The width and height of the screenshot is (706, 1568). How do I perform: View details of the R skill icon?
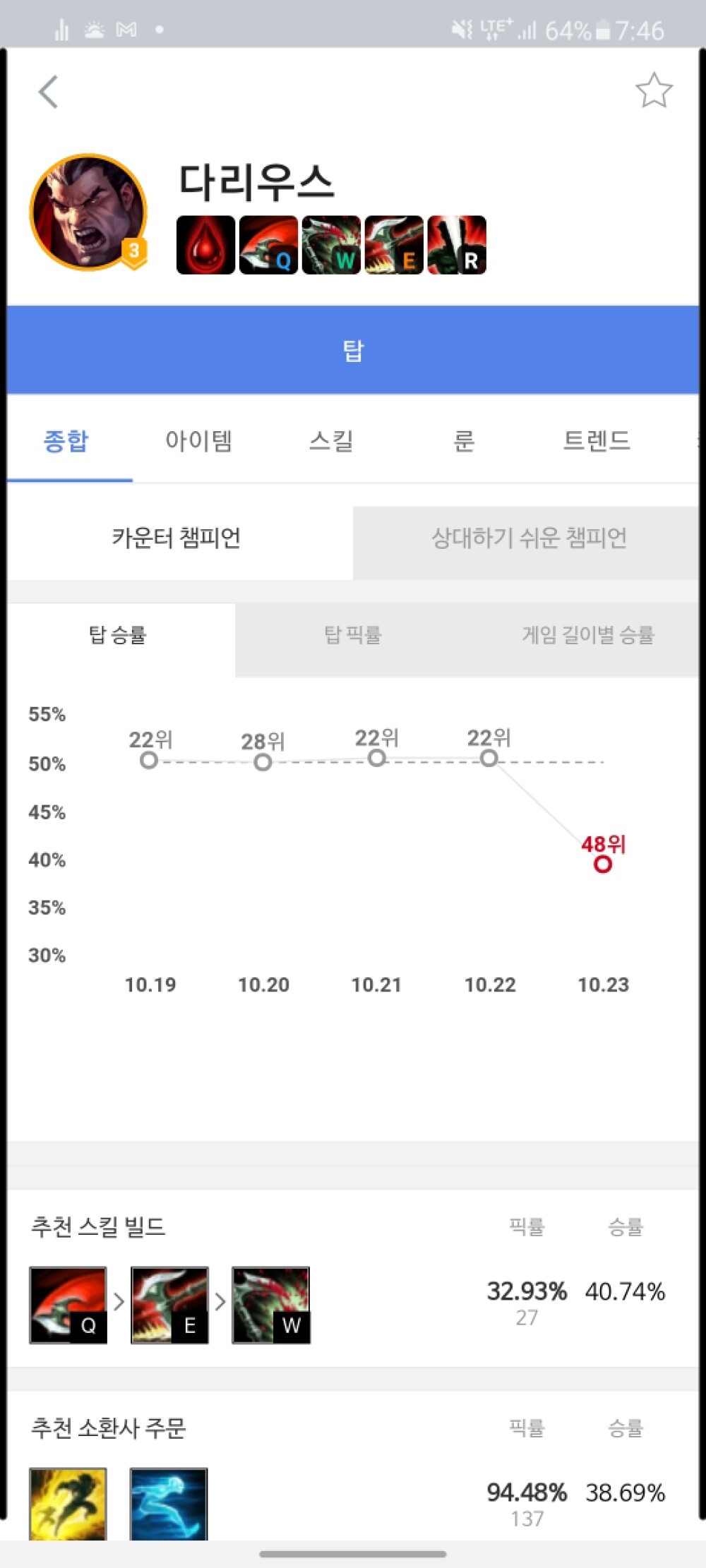point(457,245)
